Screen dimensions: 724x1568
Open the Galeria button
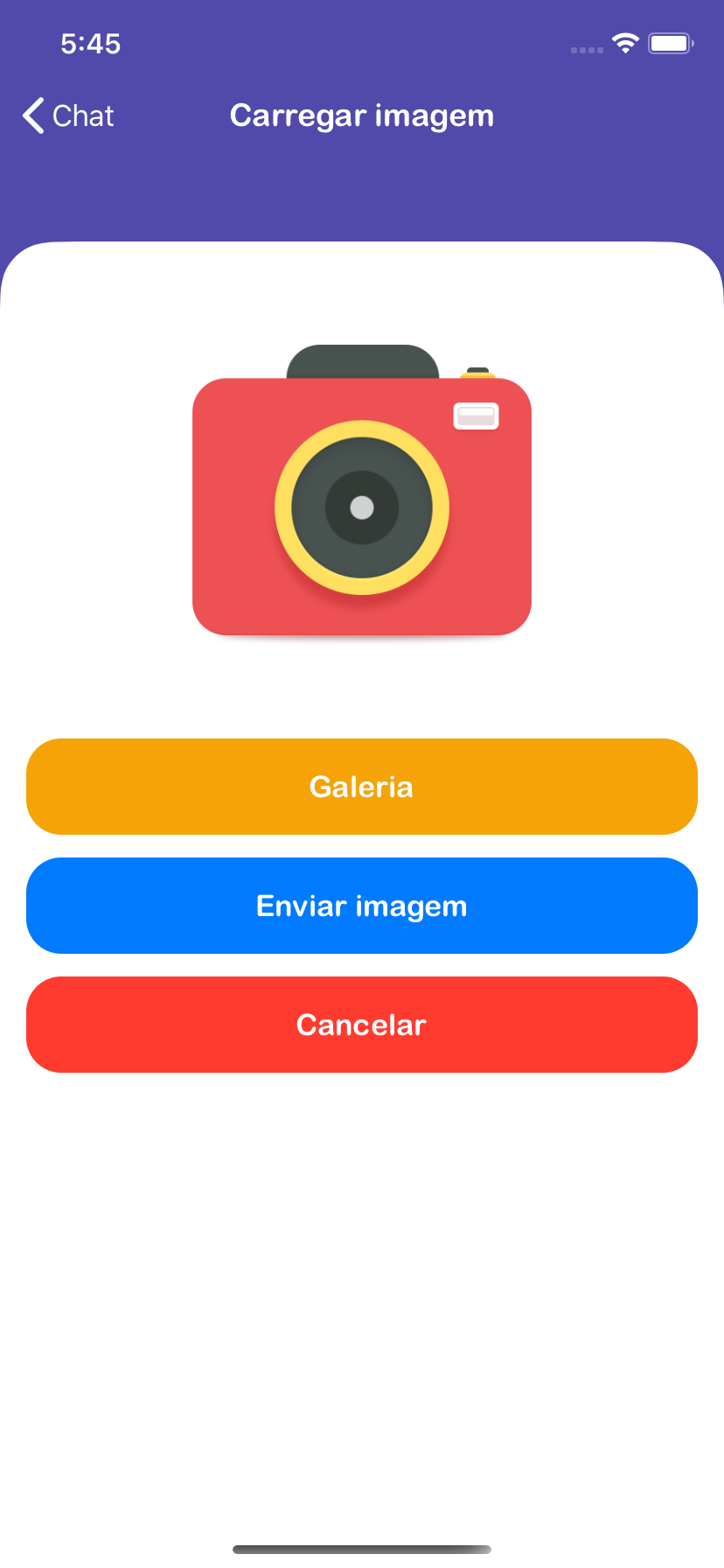(x=362, y=787)
